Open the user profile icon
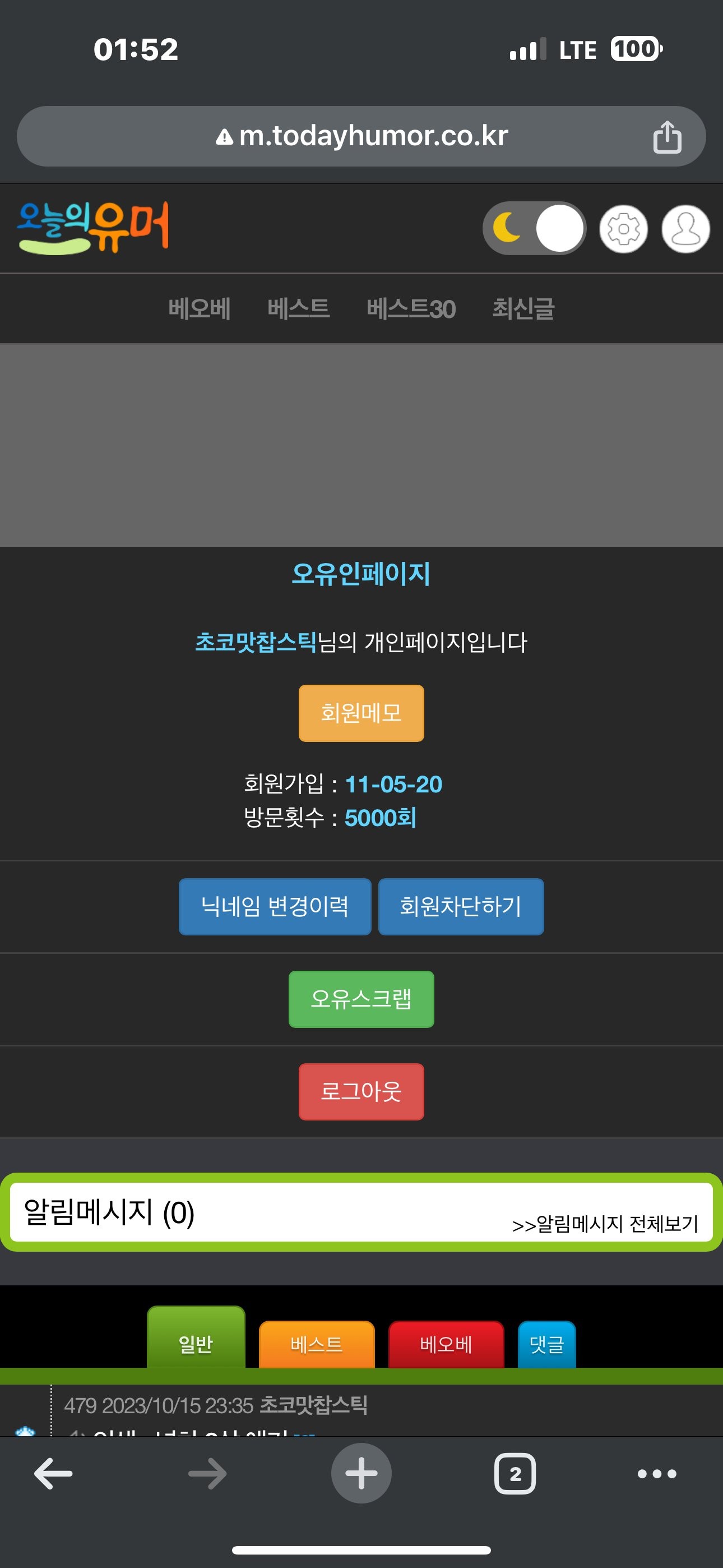This screenshot has width=723, height=1568. pyautogui.click(x=685, y=229)
